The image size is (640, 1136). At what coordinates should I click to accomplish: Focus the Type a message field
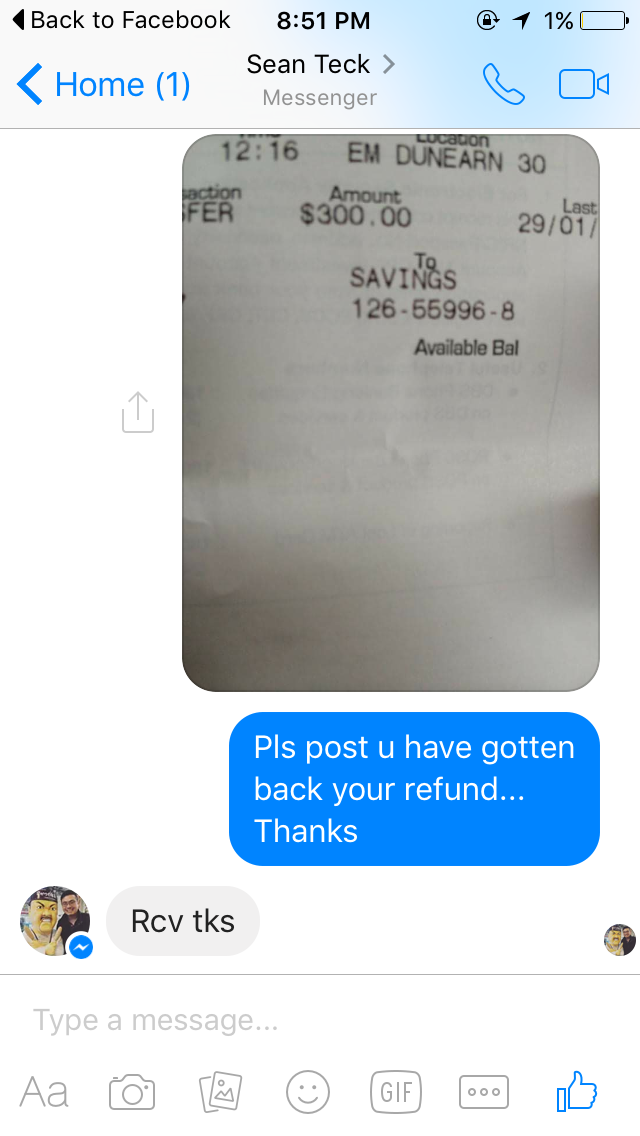320,1020
